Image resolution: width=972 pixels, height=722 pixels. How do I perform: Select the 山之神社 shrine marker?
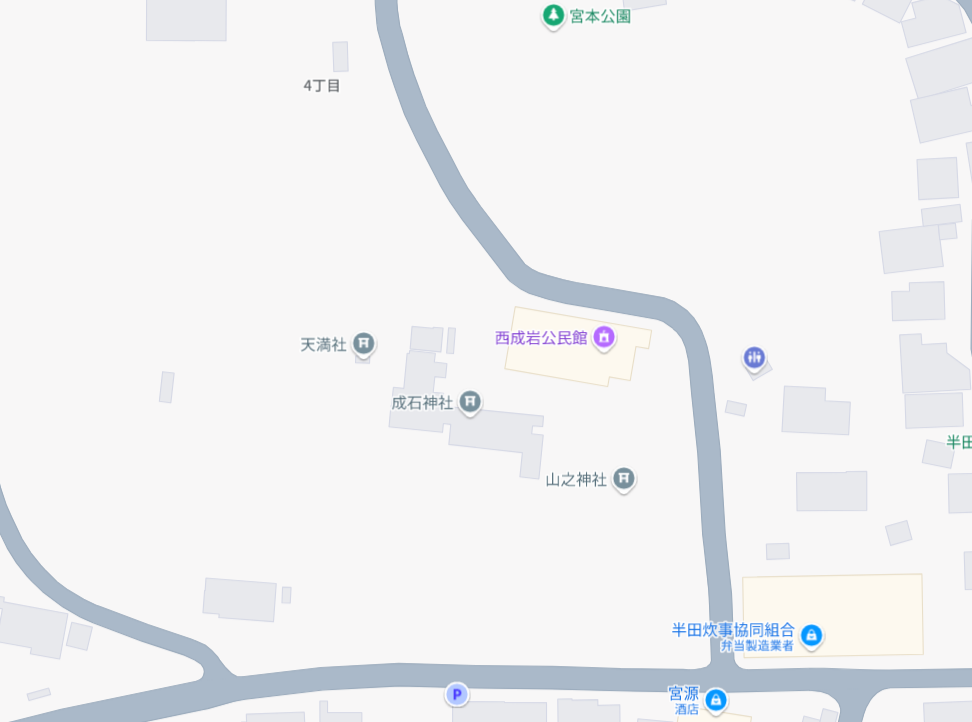click(x=624, y=479)
